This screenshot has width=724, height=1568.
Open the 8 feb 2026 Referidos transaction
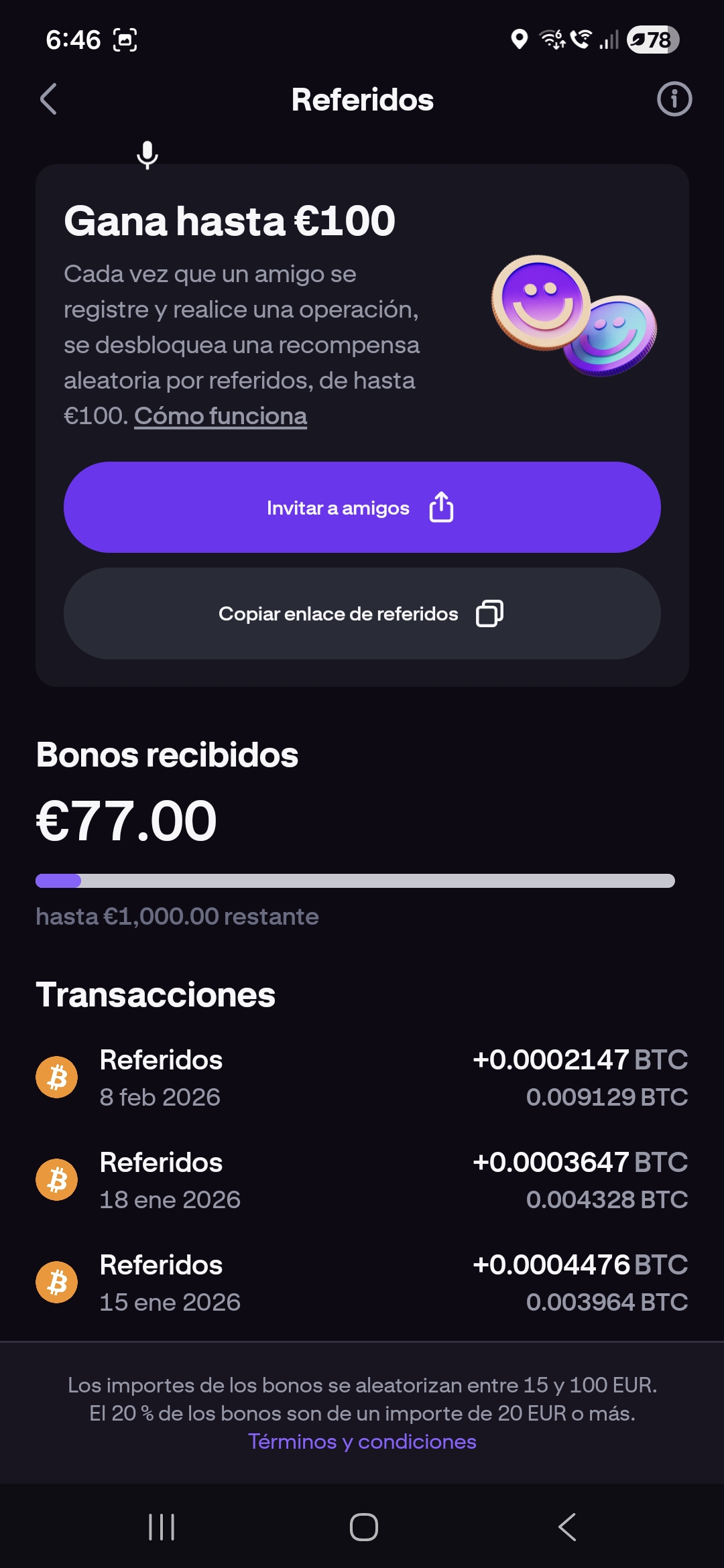[362, 1077]
